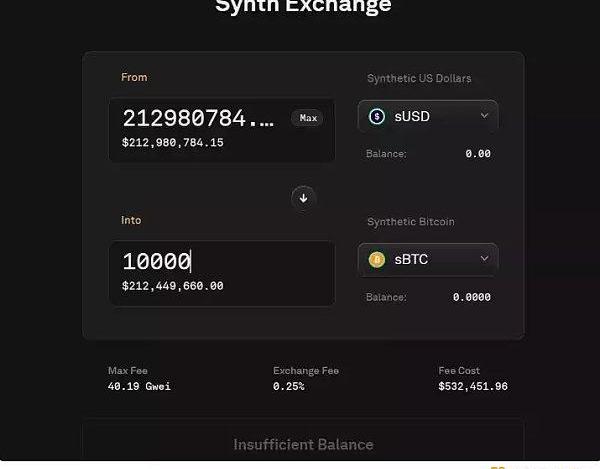
Task: Tap the swap direction arrow
Action: (x=303, y=198)
